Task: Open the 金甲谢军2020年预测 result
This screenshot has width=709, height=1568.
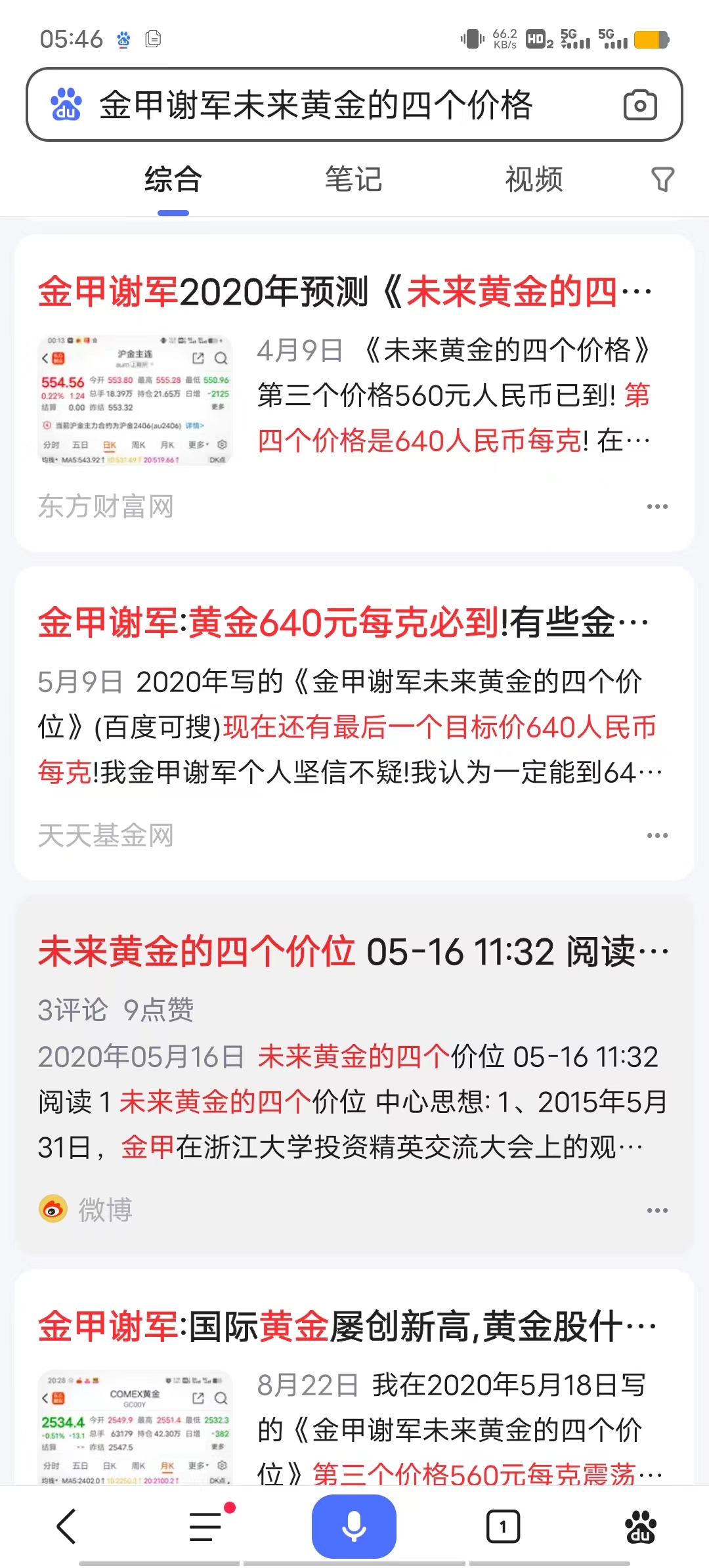Action: coord(345,292)
